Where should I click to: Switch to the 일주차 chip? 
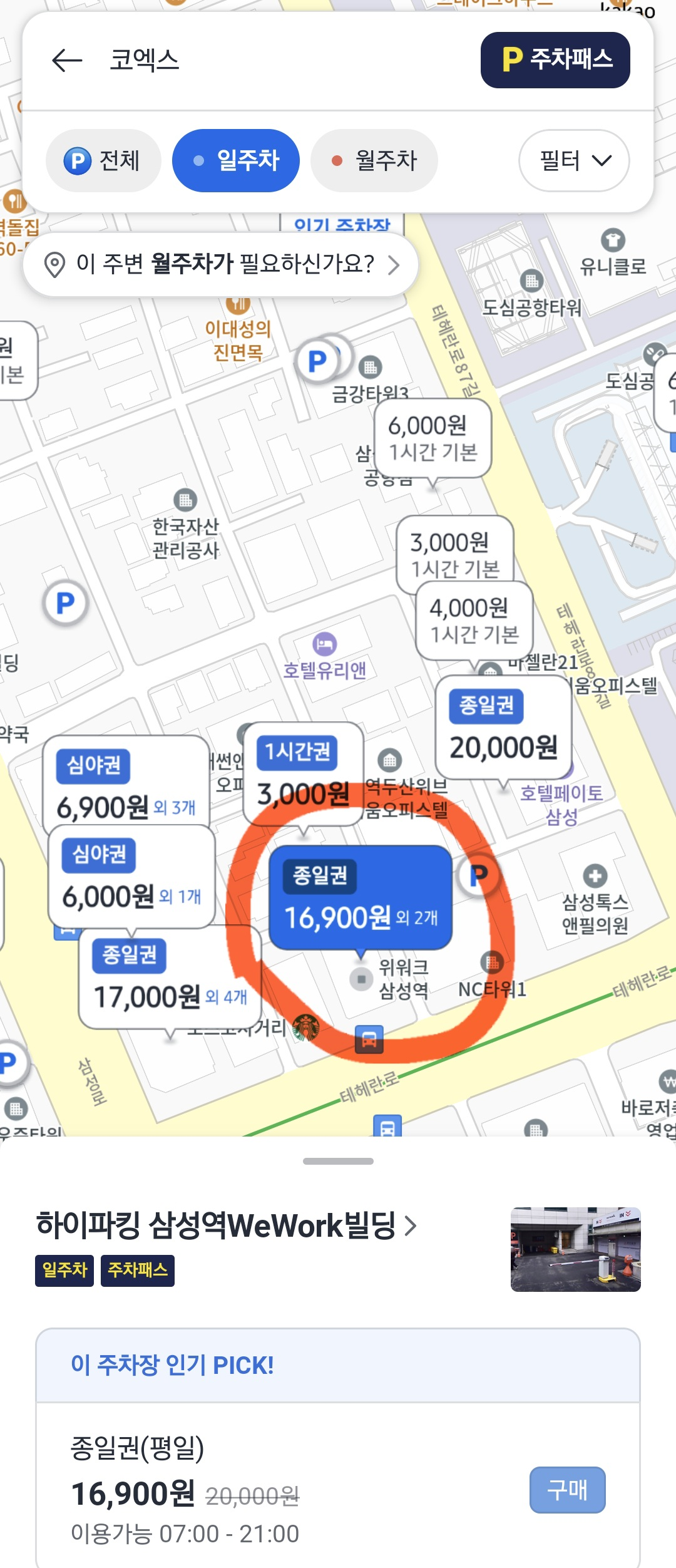tap(236, 161)
